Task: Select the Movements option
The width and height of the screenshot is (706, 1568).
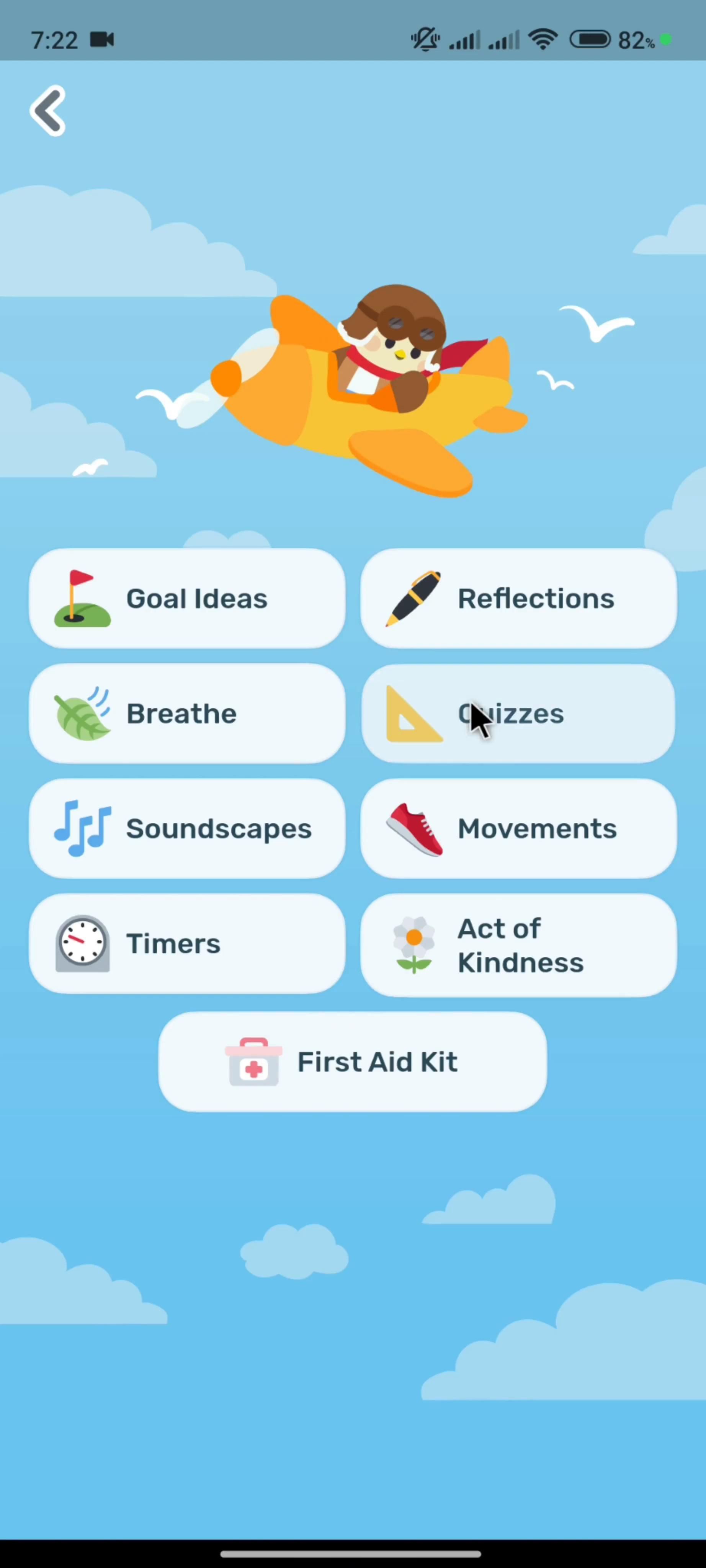Action: [518, 828]
